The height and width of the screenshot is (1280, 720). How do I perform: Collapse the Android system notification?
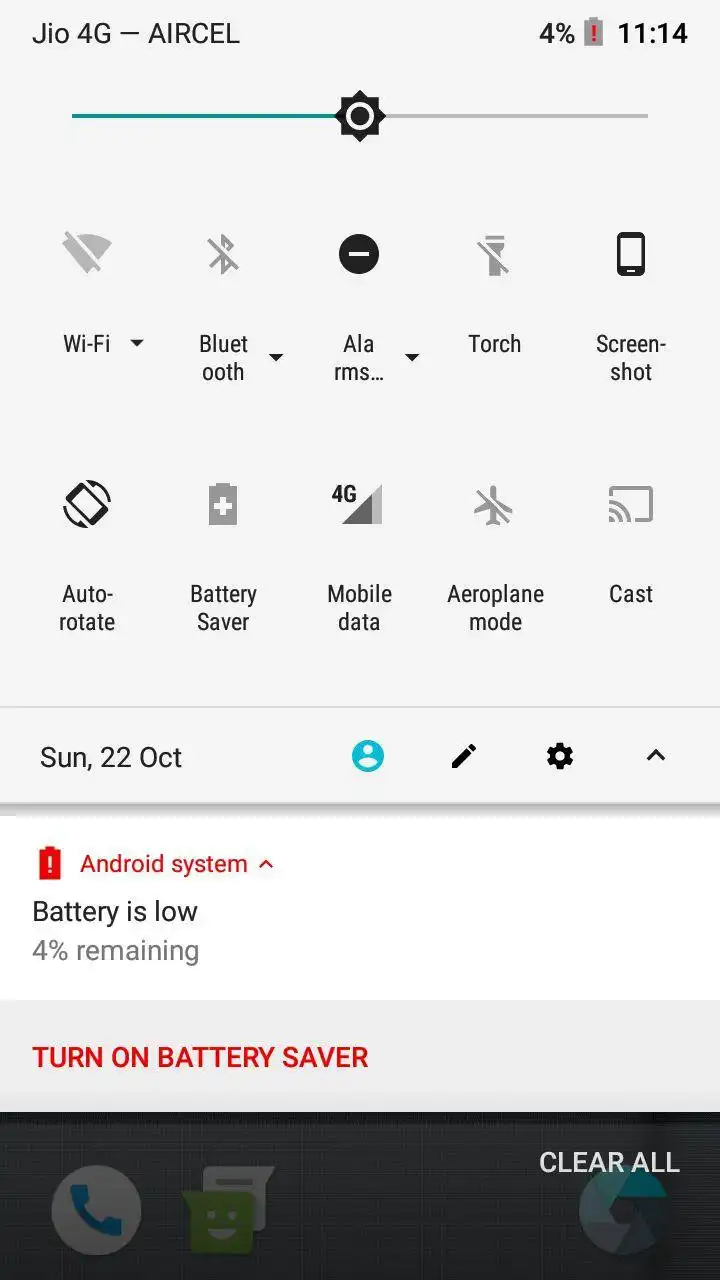(x=266, y=864)
